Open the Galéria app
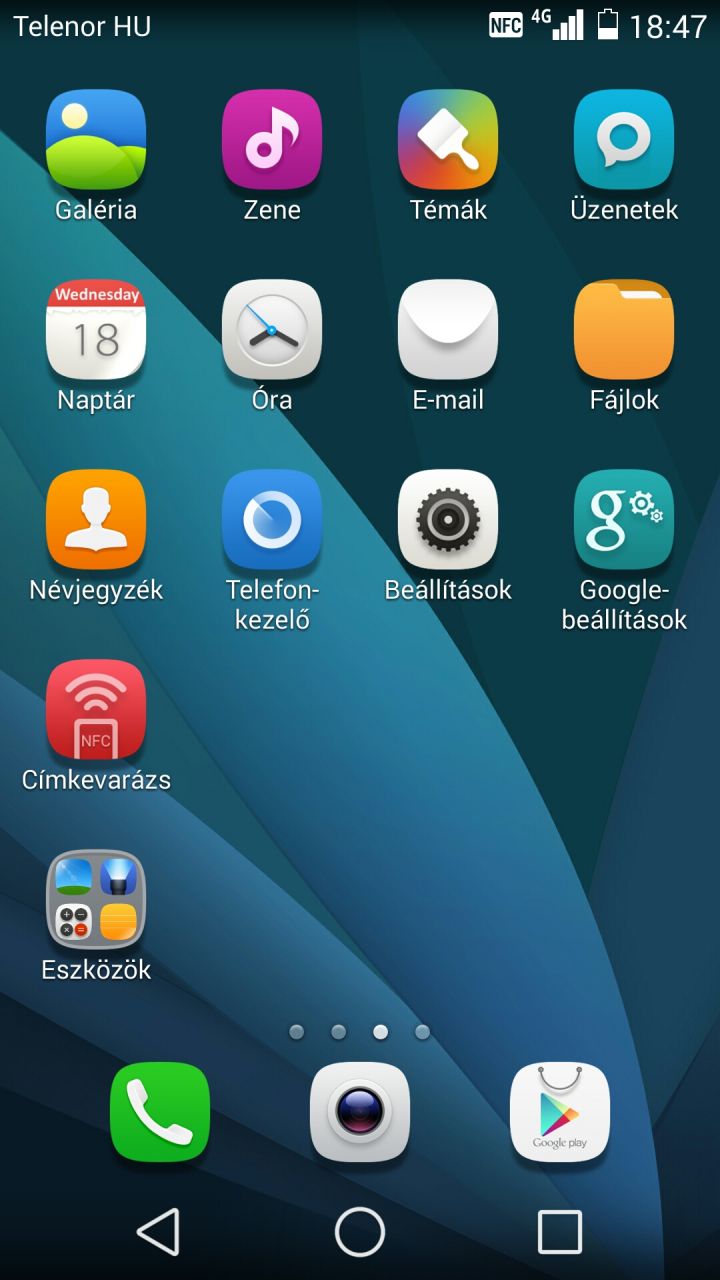 pos(96,140)
